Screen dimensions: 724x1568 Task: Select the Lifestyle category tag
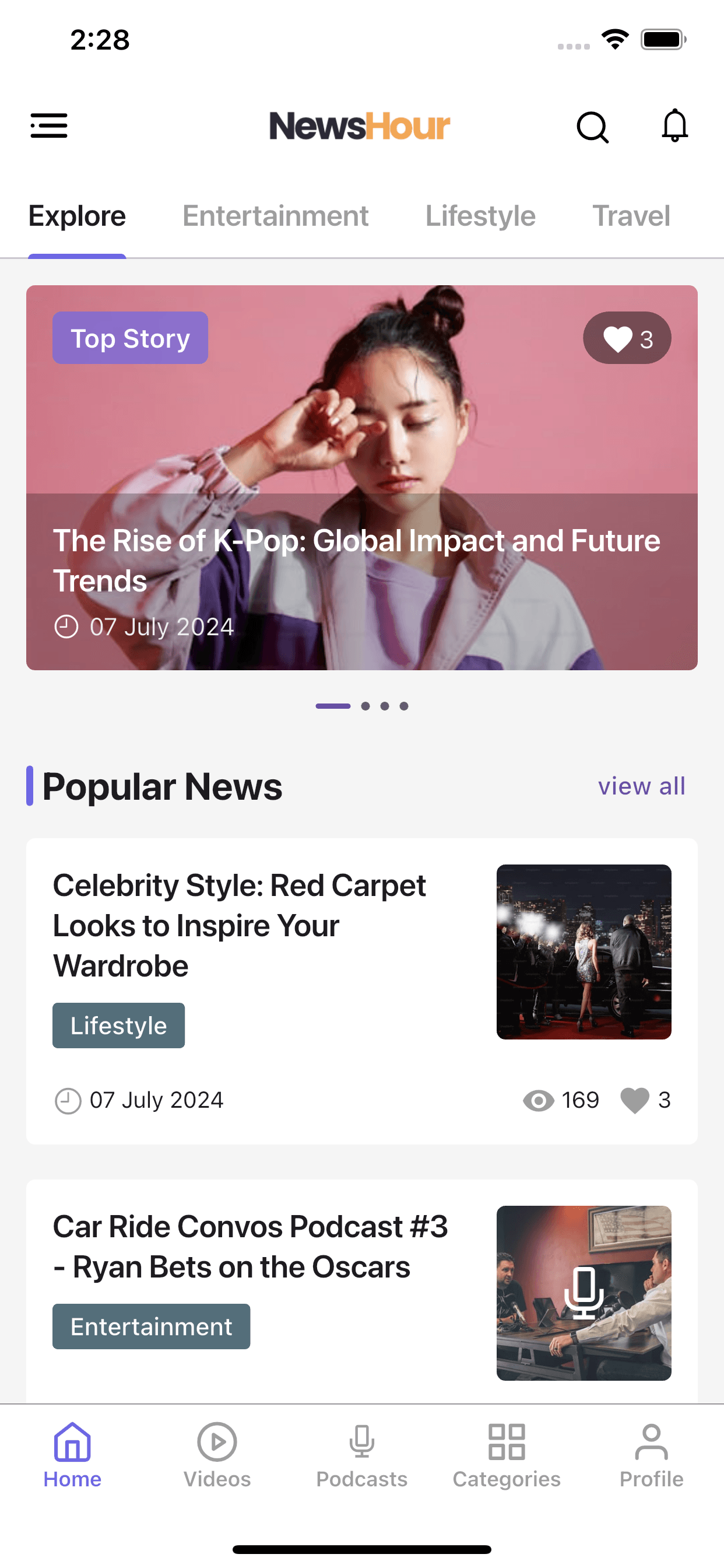[x=118, y=1025]
